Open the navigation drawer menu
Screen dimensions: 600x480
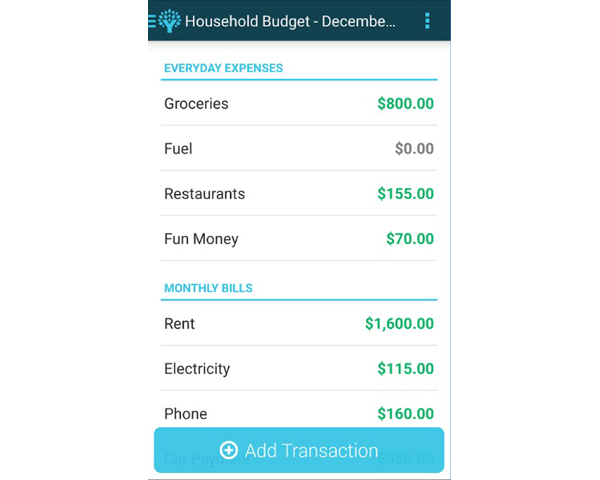[x=165, y=20]
